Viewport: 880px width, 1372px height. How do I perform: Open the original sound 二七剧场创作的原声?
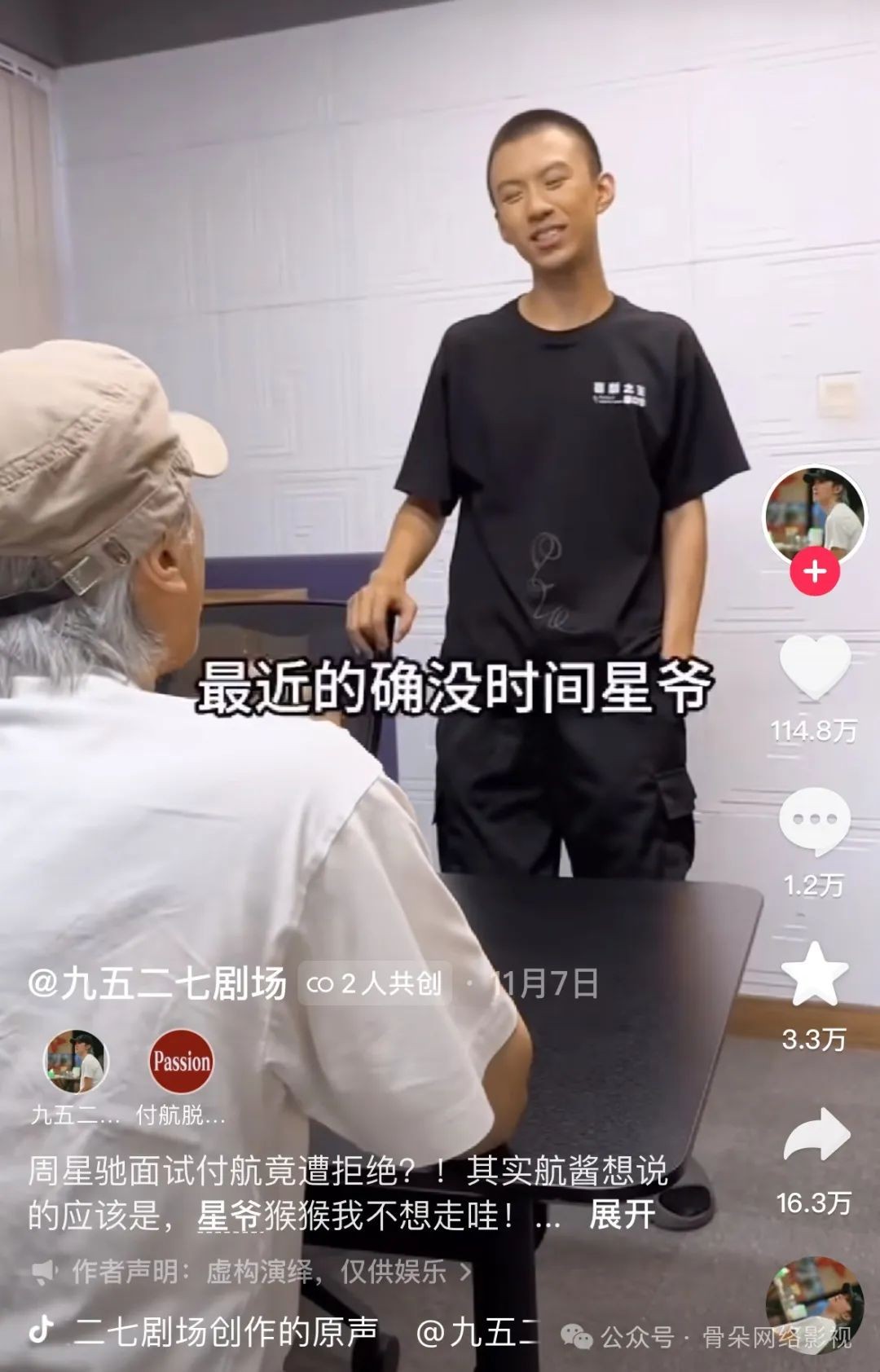click(x=226, y=1332)
